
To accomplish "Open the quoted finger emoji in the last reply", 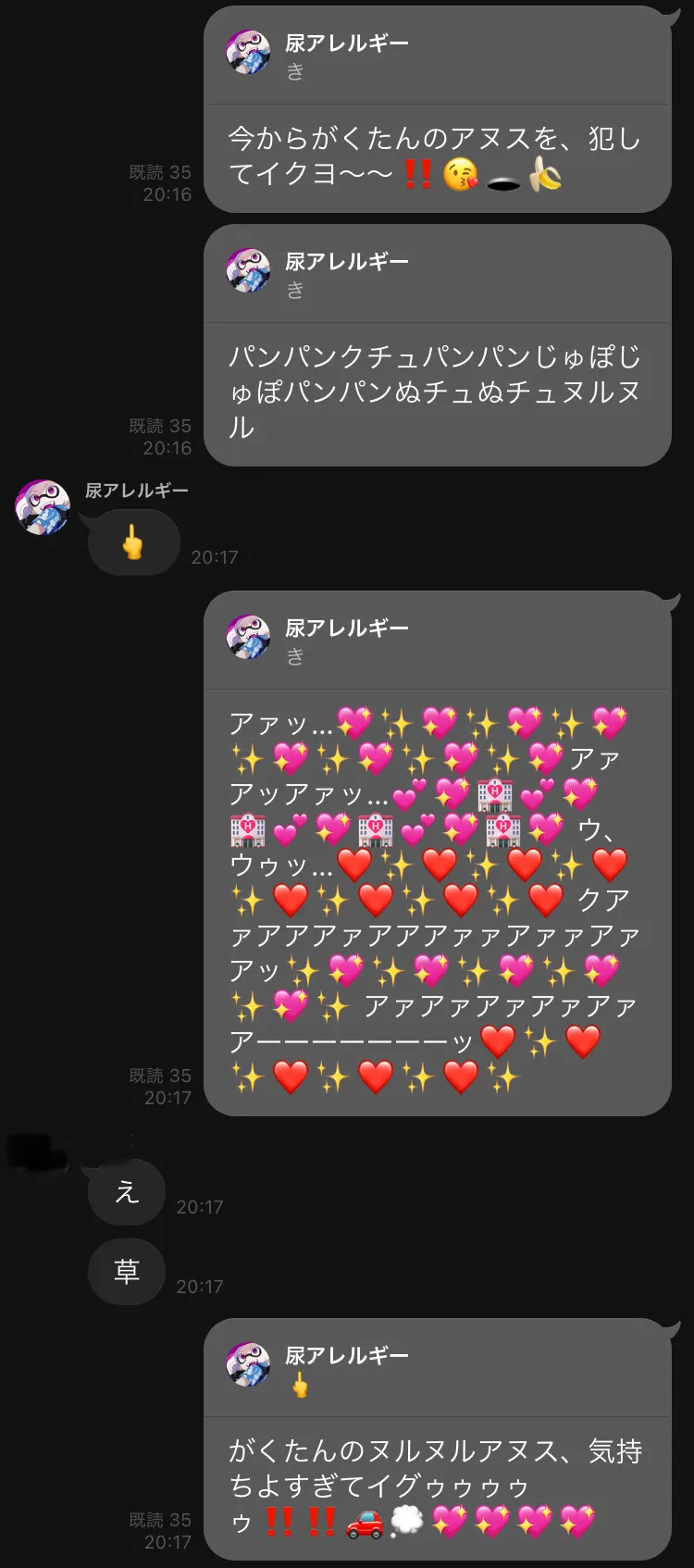I will click(301, 1385).
